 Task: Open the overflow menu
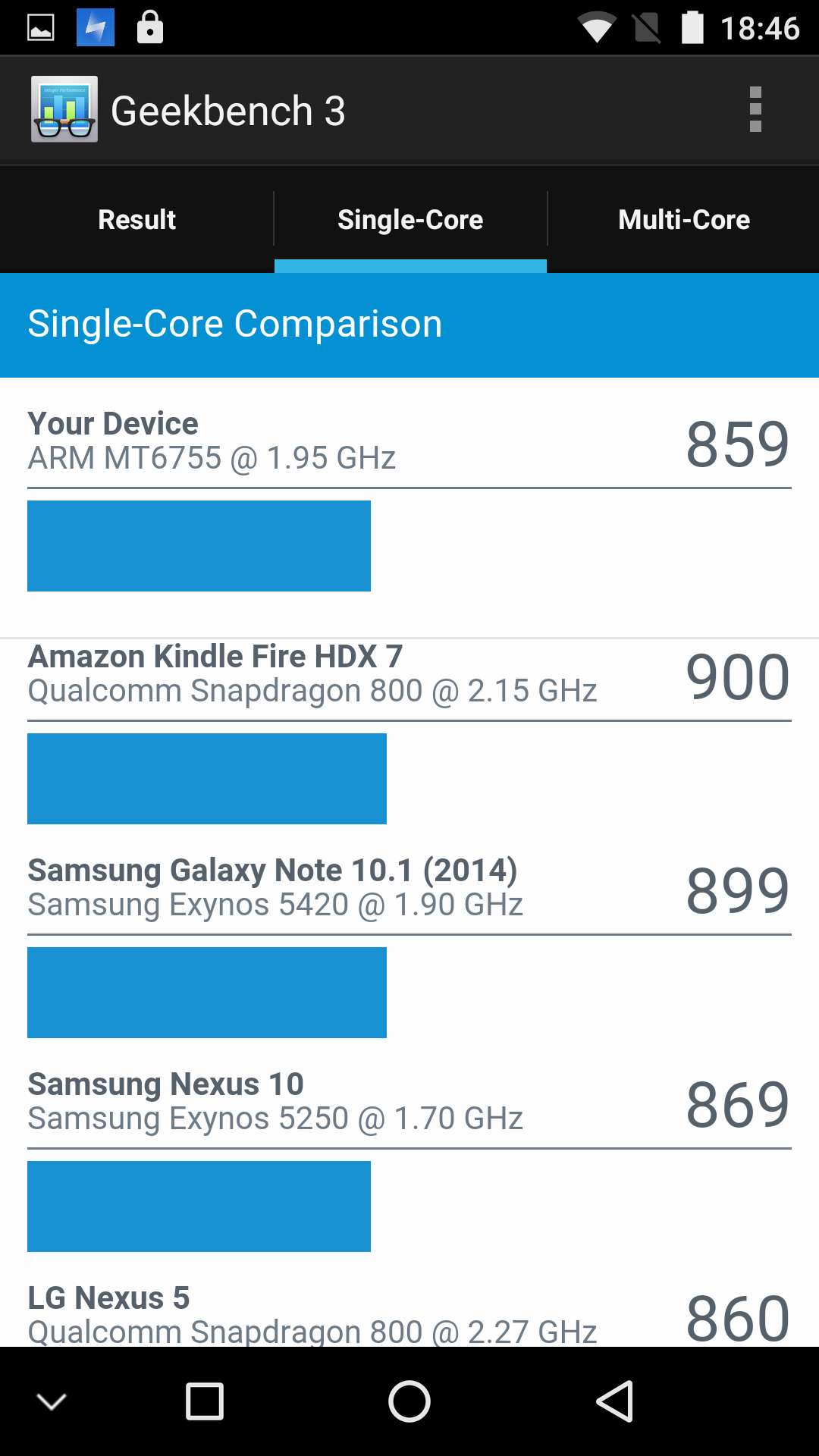pyautogui.click(x=755, y=110)
